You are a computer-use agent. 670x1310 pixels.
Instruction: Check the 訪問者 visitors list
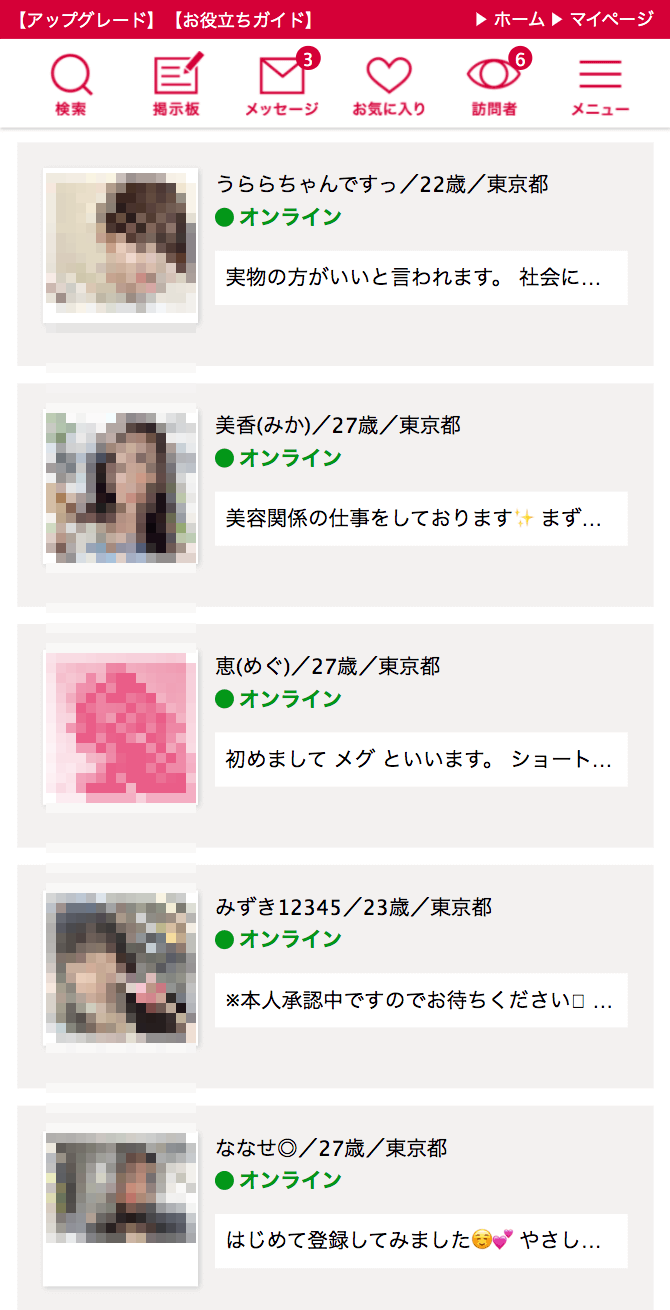tap(495, 86)
